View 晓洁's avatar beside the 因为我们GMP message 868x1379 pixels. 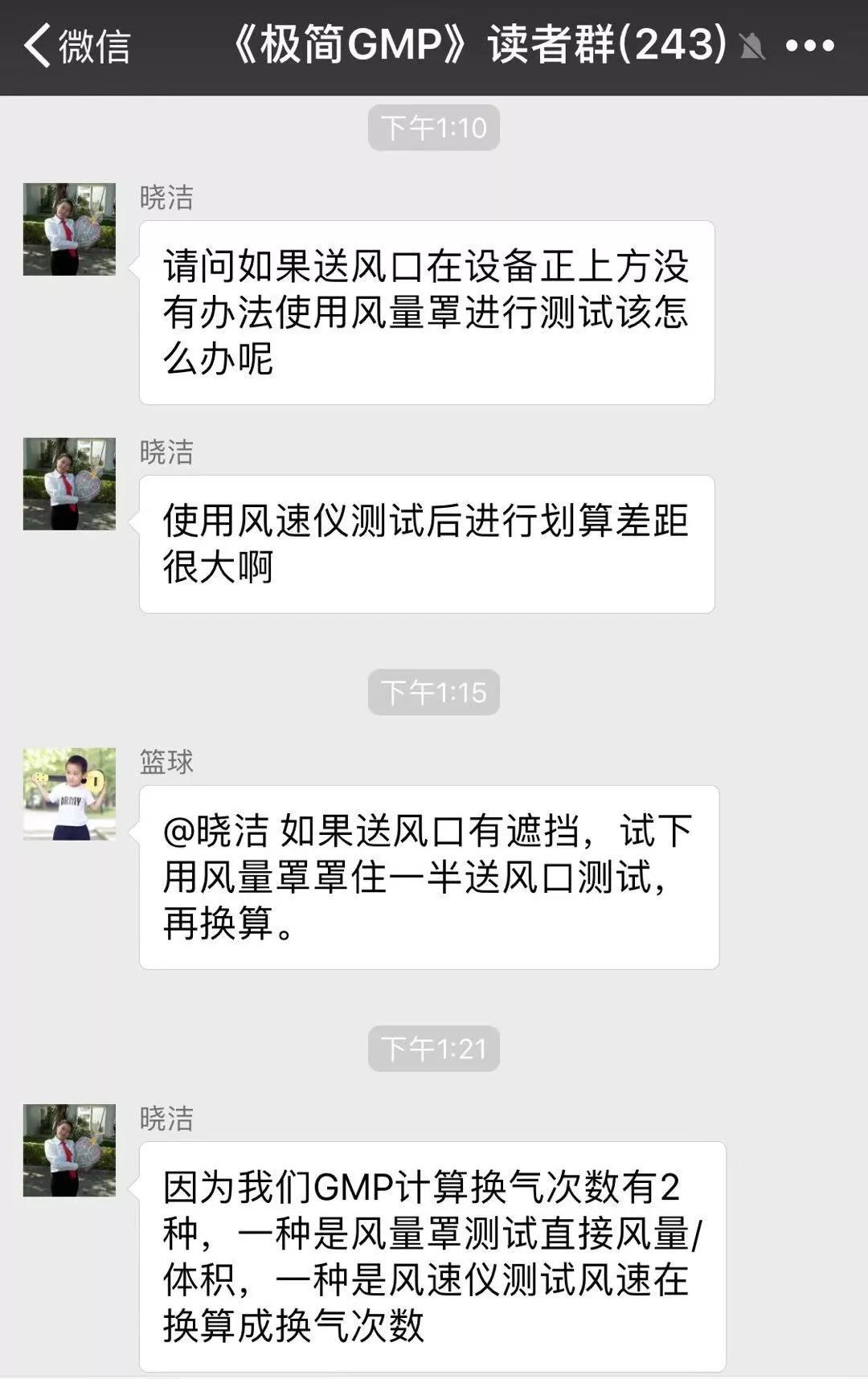click(x=69, y=1150)
